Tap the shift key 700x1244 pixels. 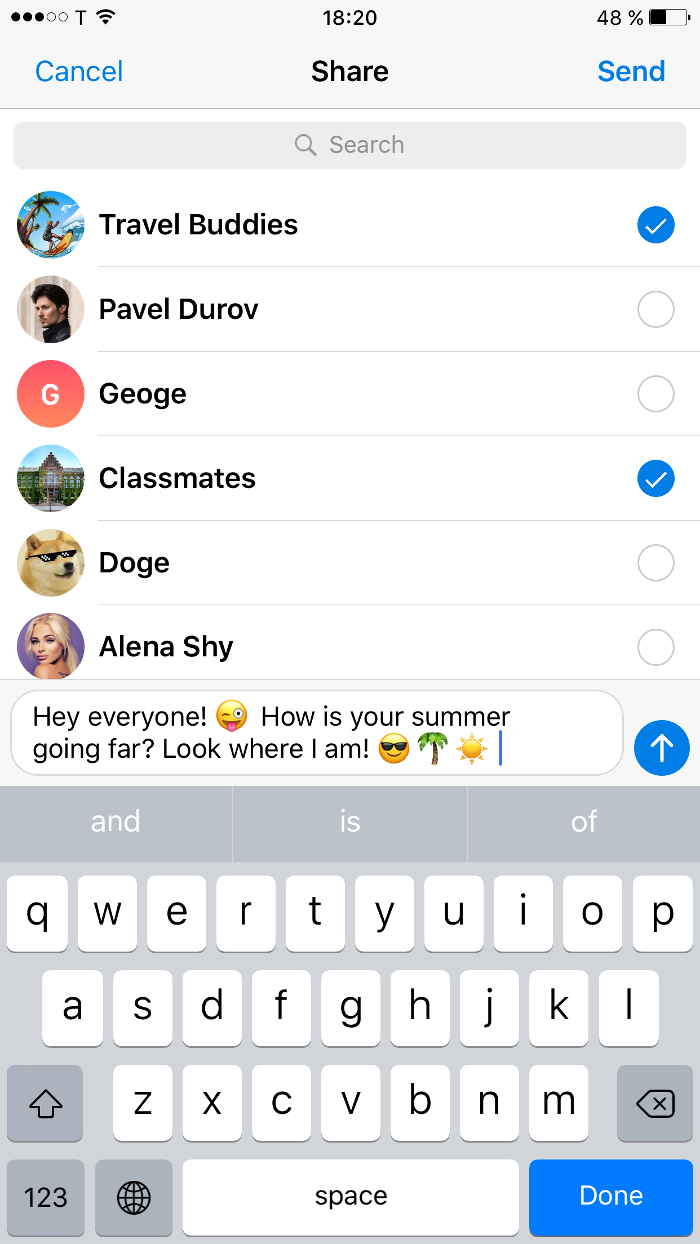pyautogui.click(x=45, y=1103)
